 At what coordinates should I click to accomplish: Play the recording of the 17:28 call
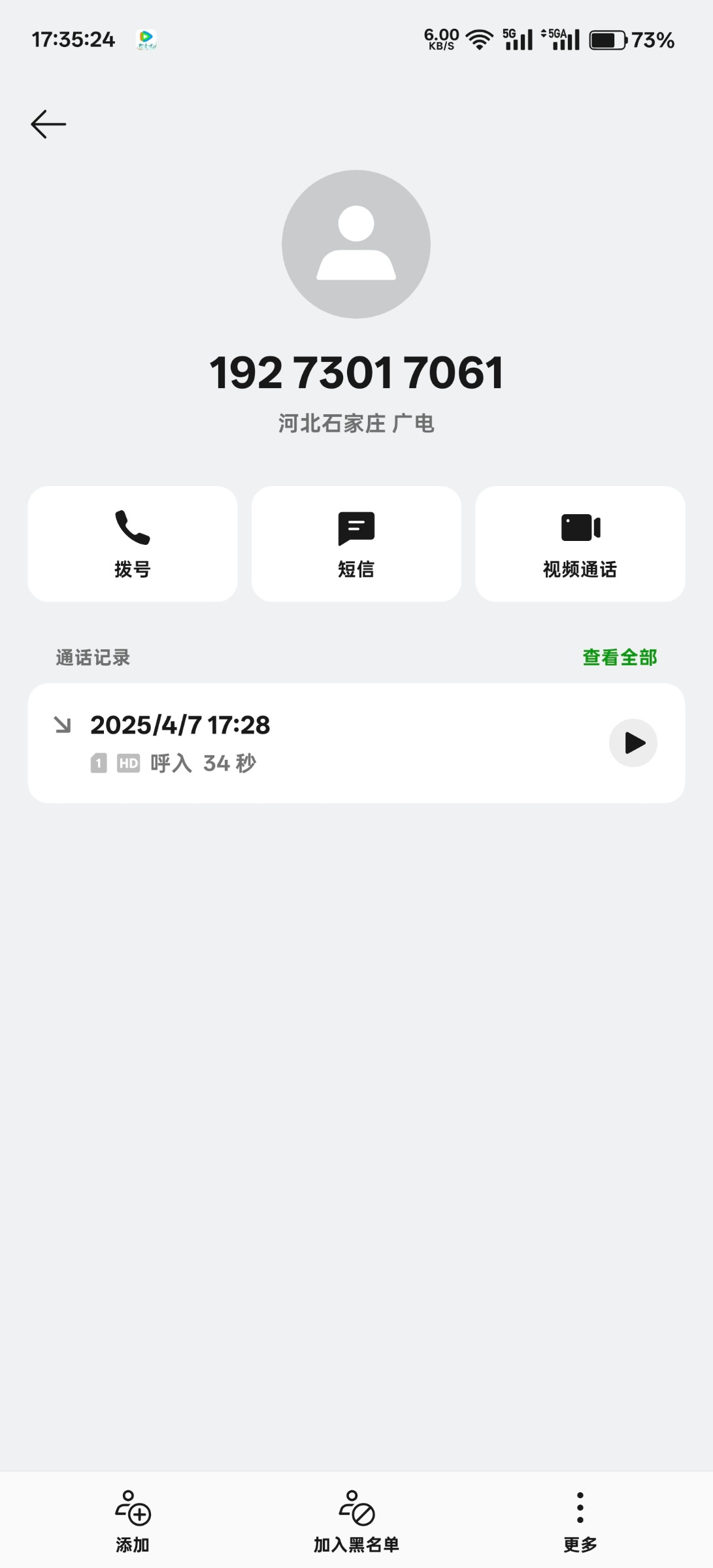click(x=633, y=743)
